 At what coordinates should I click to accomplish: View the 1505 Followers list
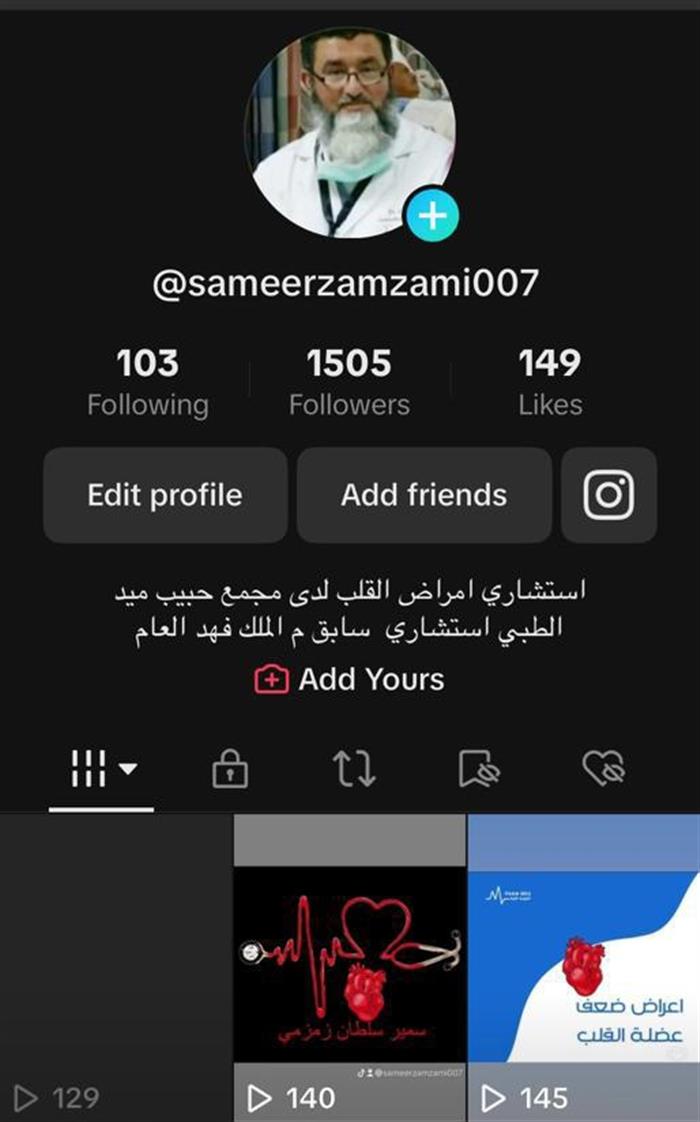349,382
